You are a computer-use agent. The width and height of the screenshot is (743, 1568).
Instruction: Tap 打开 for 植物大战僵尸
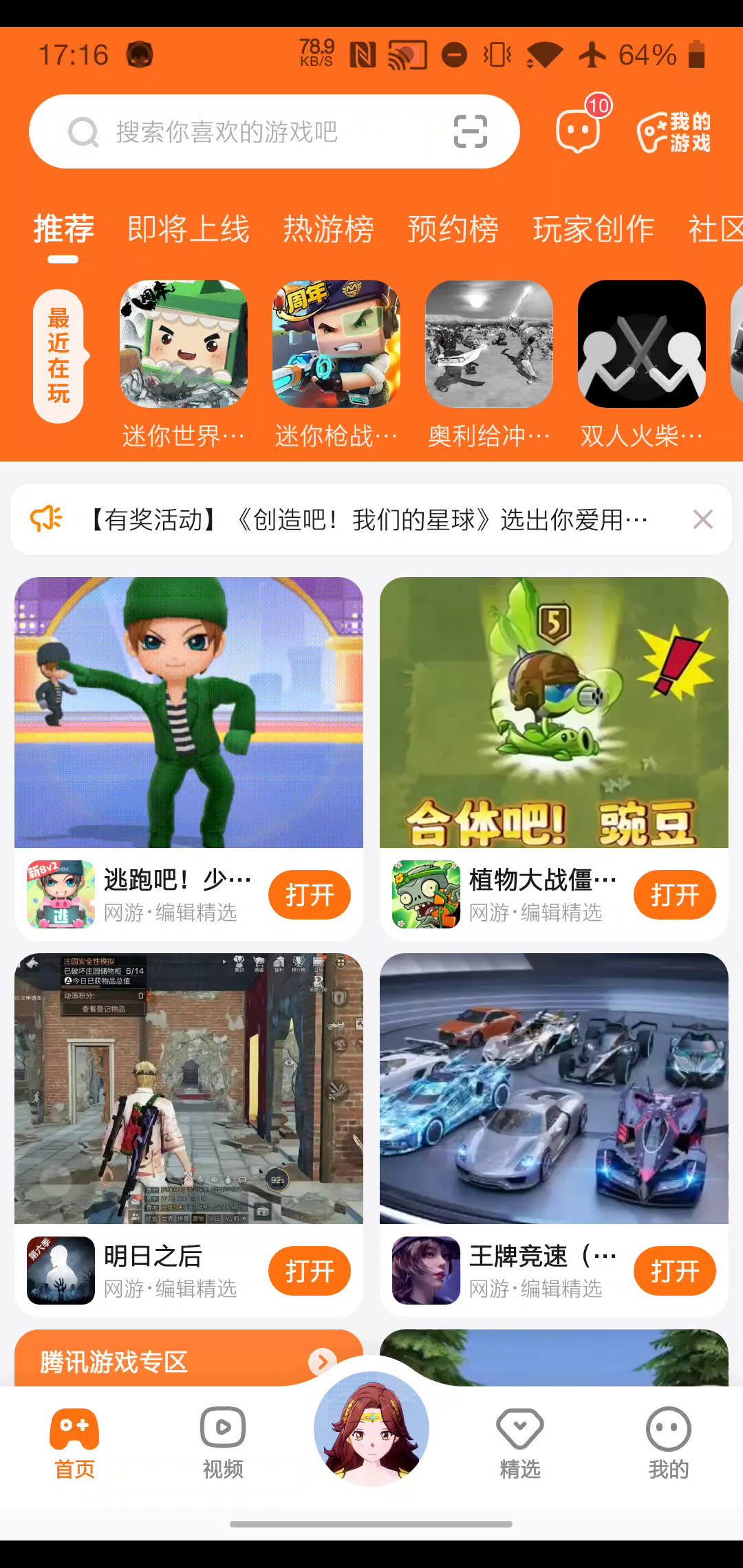coord(674,895)
